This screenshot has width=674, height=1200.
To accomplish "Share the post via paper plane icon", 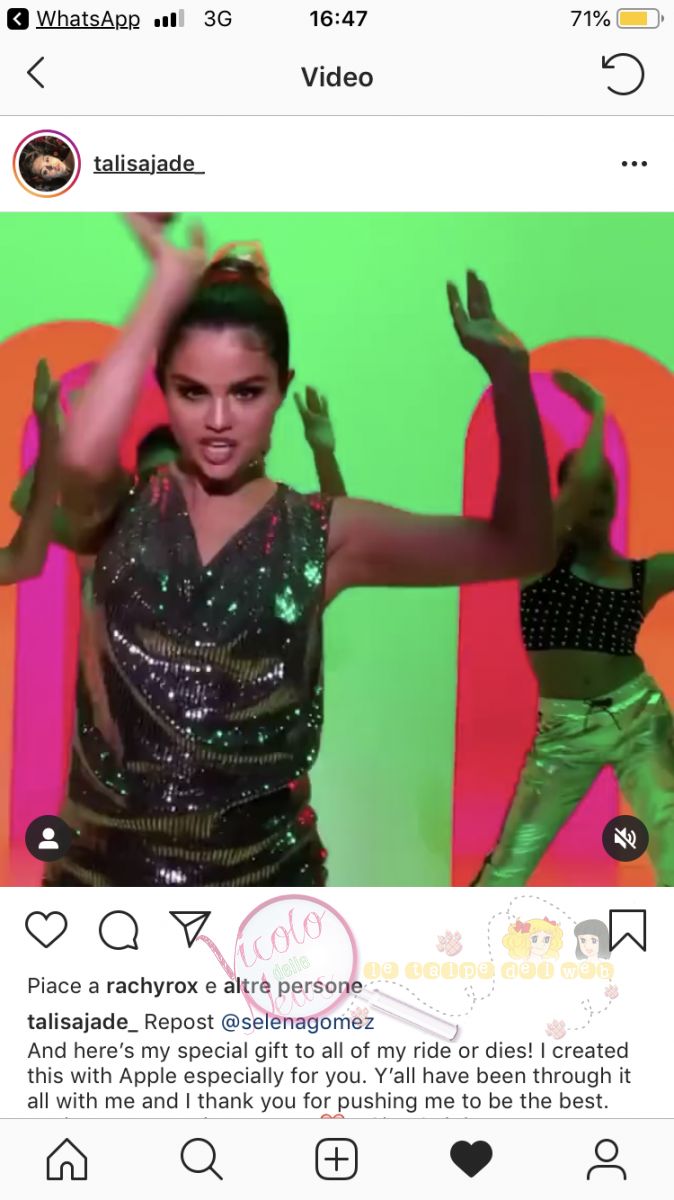I will 190,928.
